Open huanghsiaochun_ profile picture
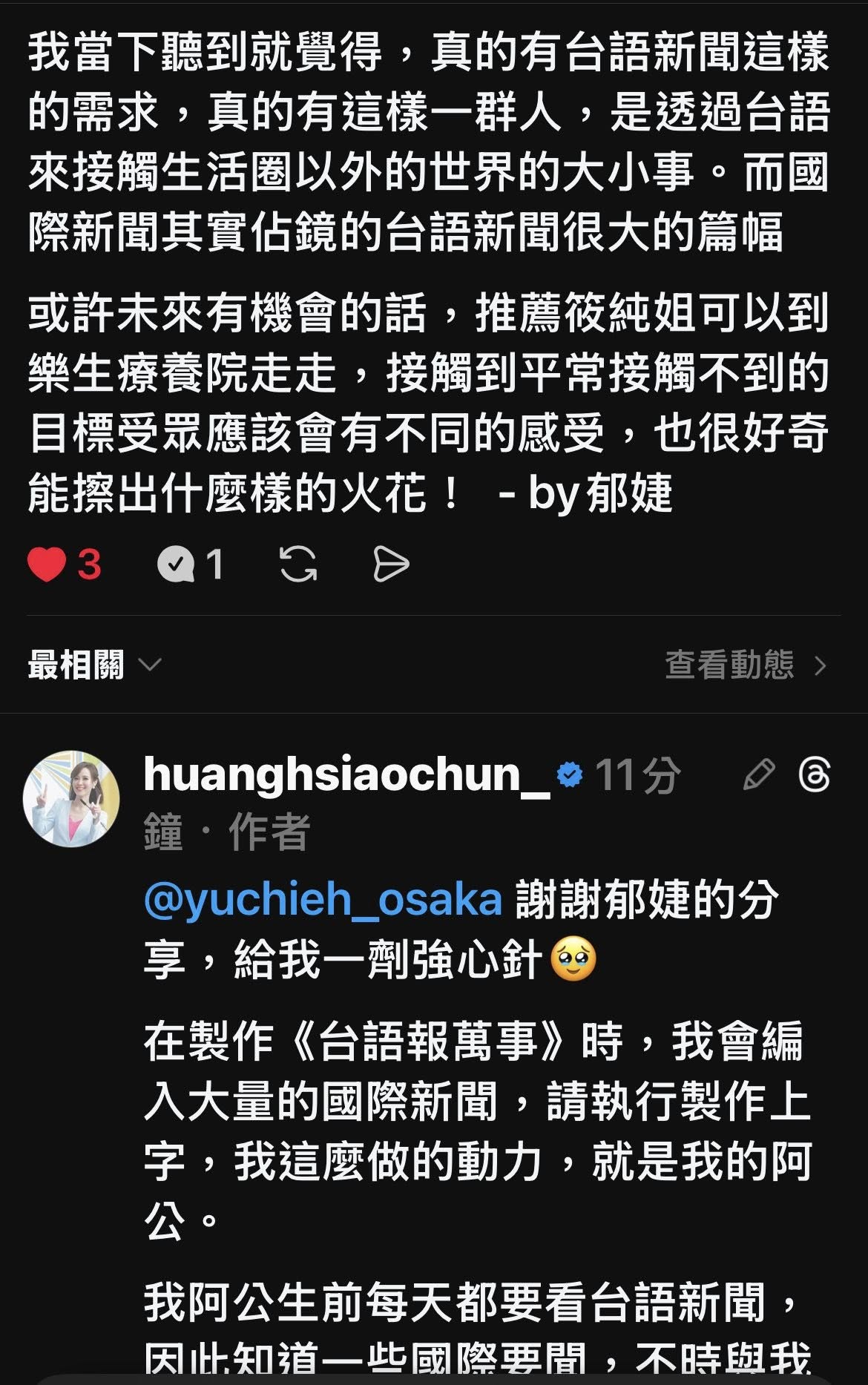 71,798
